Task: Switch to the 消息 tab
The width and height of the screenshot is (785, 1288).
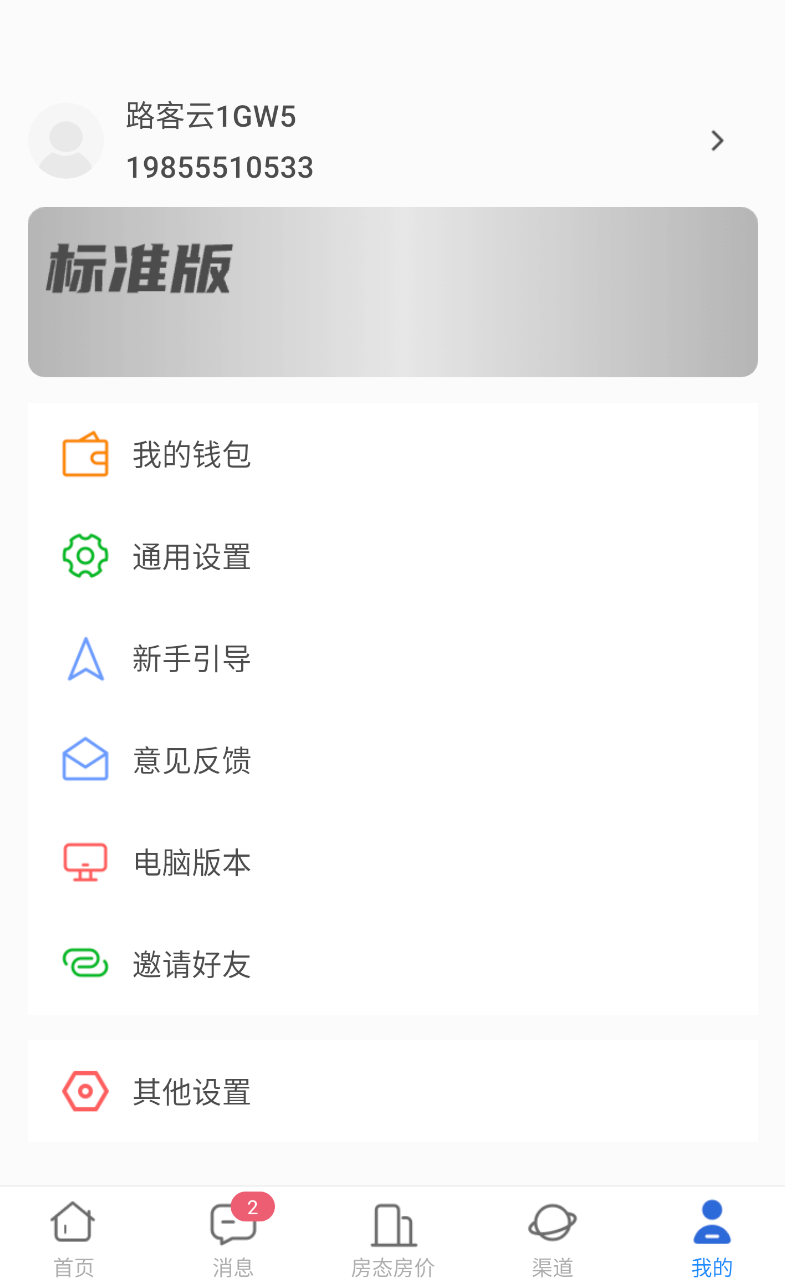Action: point(232,1237)
